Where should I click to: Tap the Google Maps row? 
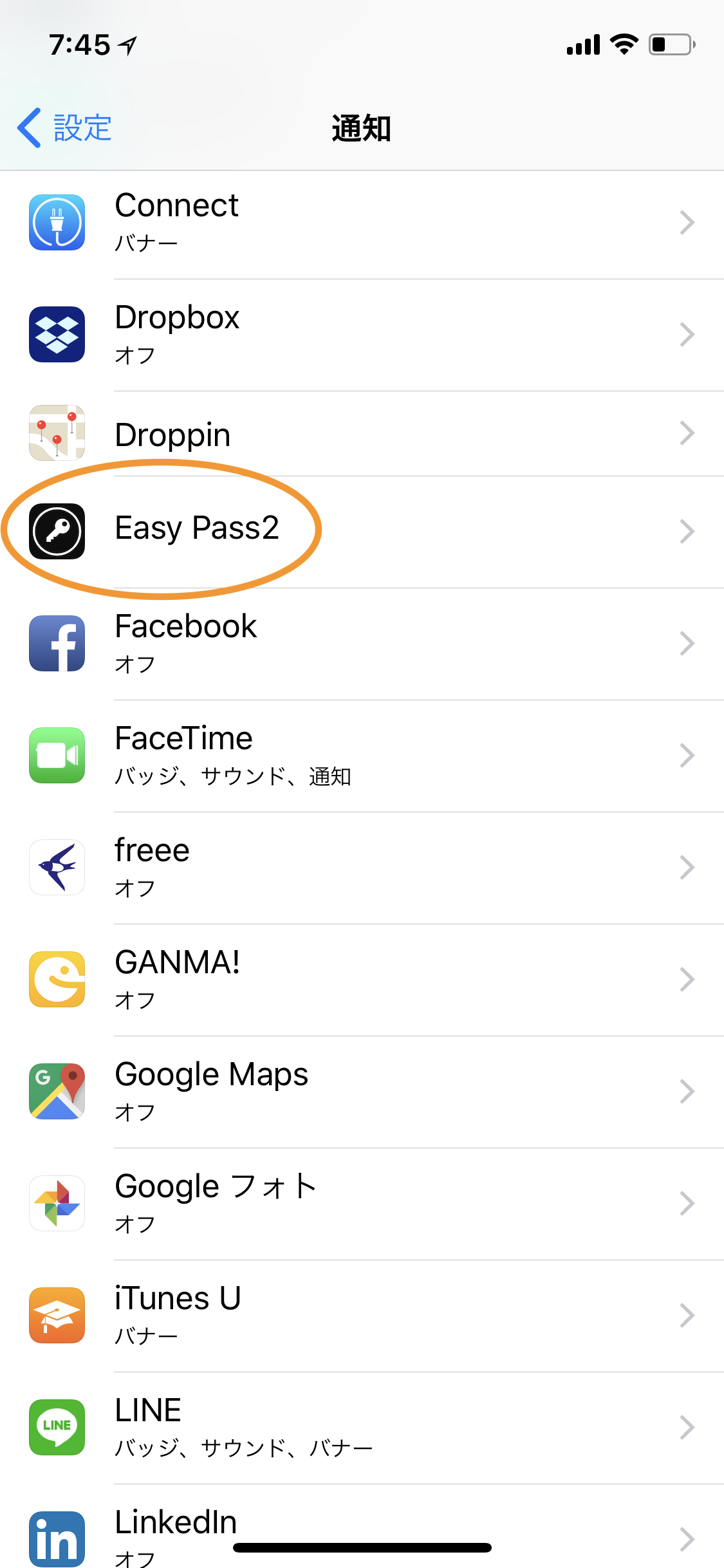tap(362, 1092)
